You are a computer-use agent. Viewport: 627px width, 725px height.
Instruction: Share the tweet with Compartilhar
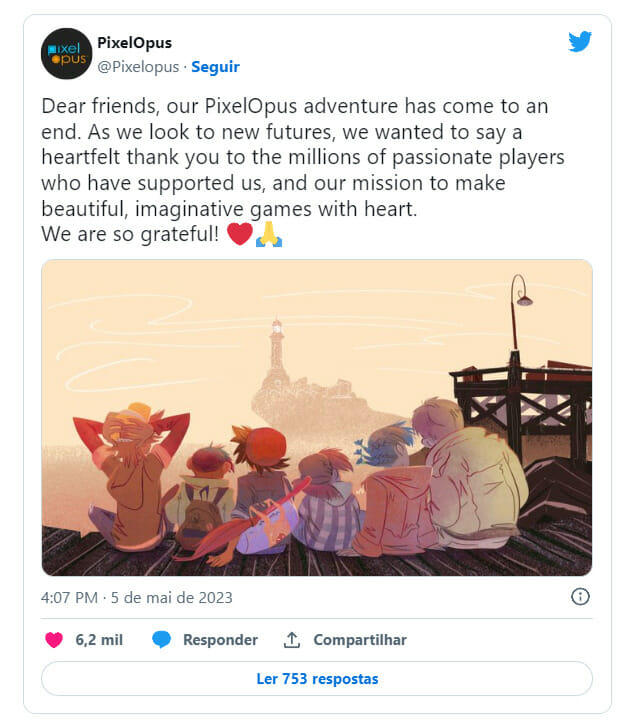click(345, 640)
